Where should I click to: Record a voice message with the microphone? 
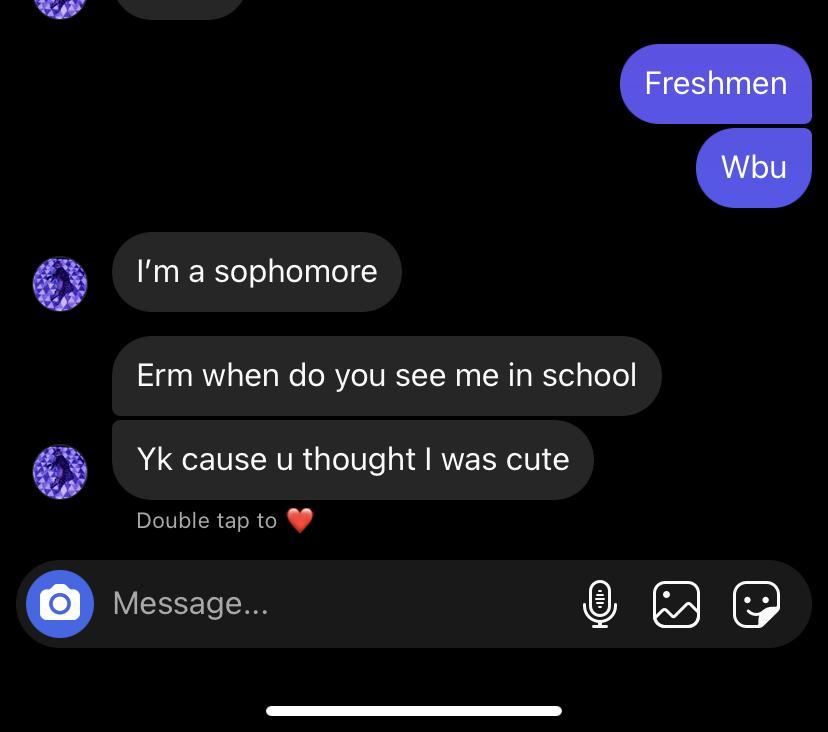coord(600,604)
